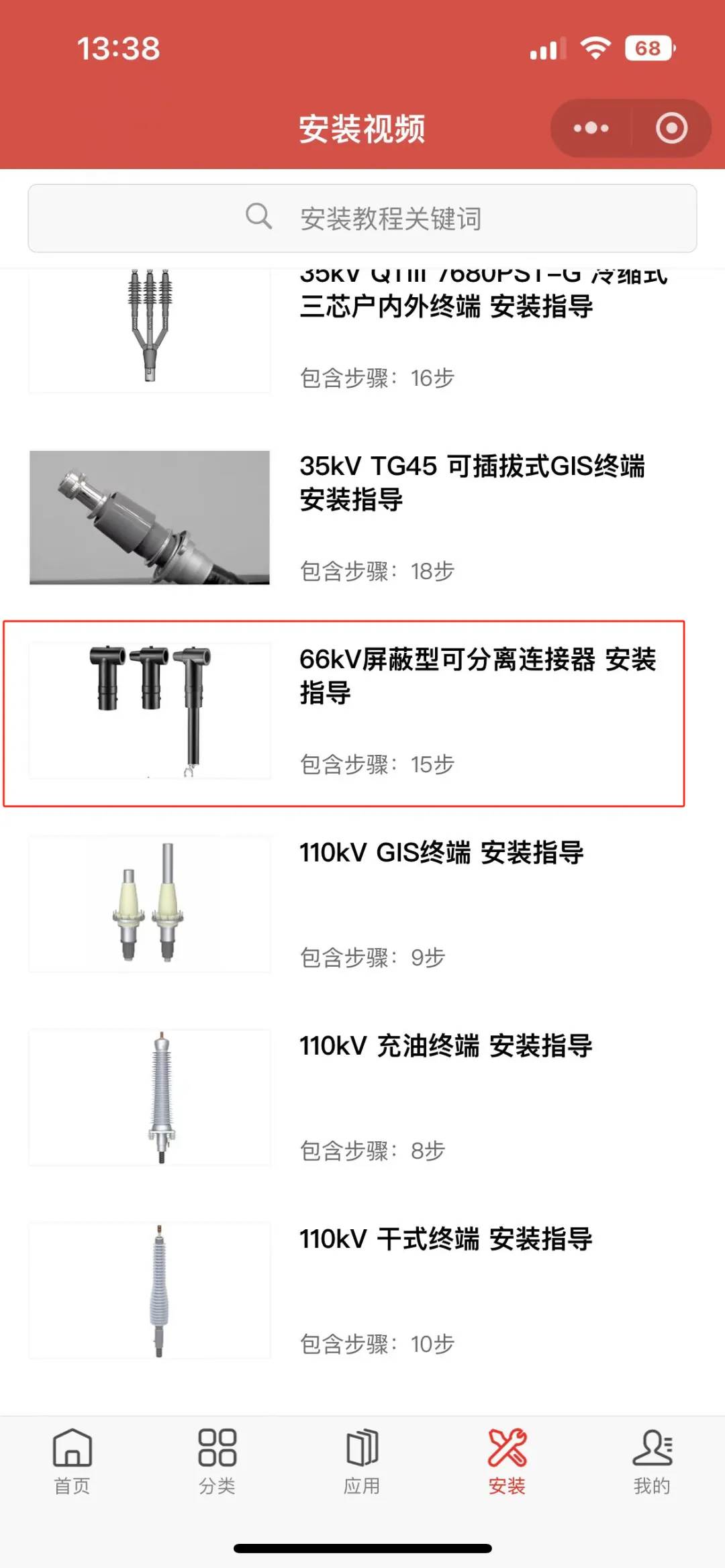Close the mini program via the circle icon
The image size is (725, 1568).
pos(671,128)
